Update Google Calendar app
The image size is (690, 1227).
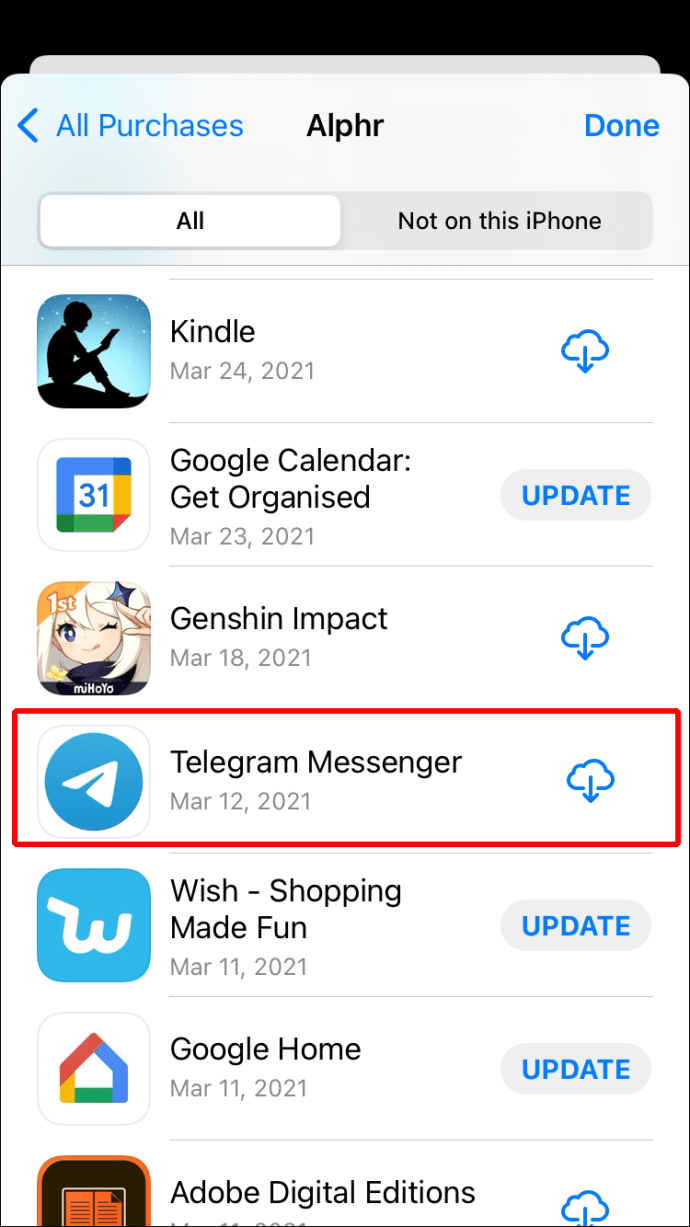click(x=575, y=496)
